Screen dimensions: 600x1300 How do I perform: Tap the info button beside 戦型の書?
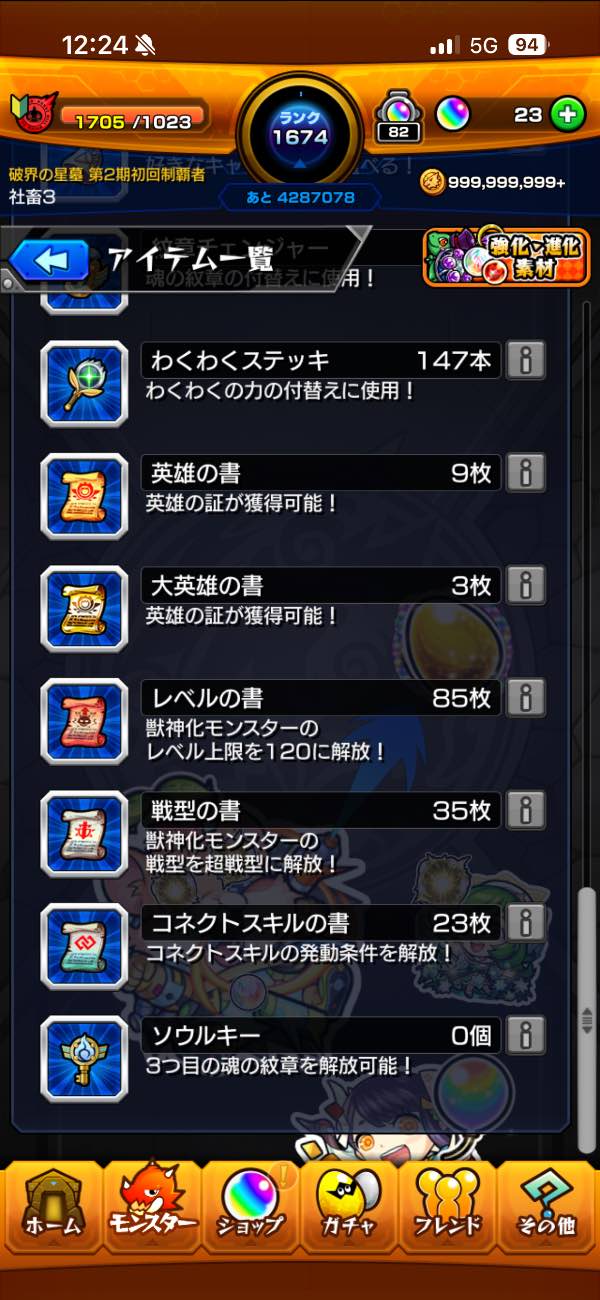click(525, 810)
